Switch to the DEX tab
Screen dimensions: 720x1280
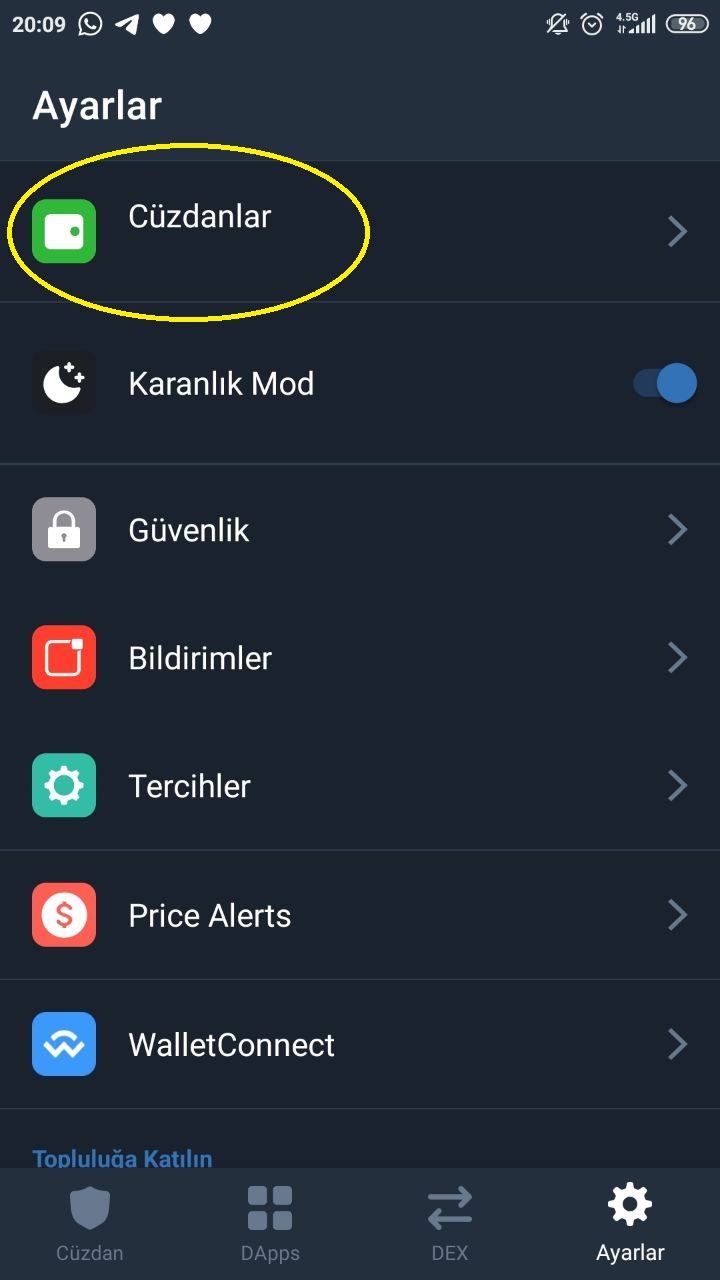click(450, 1223)
